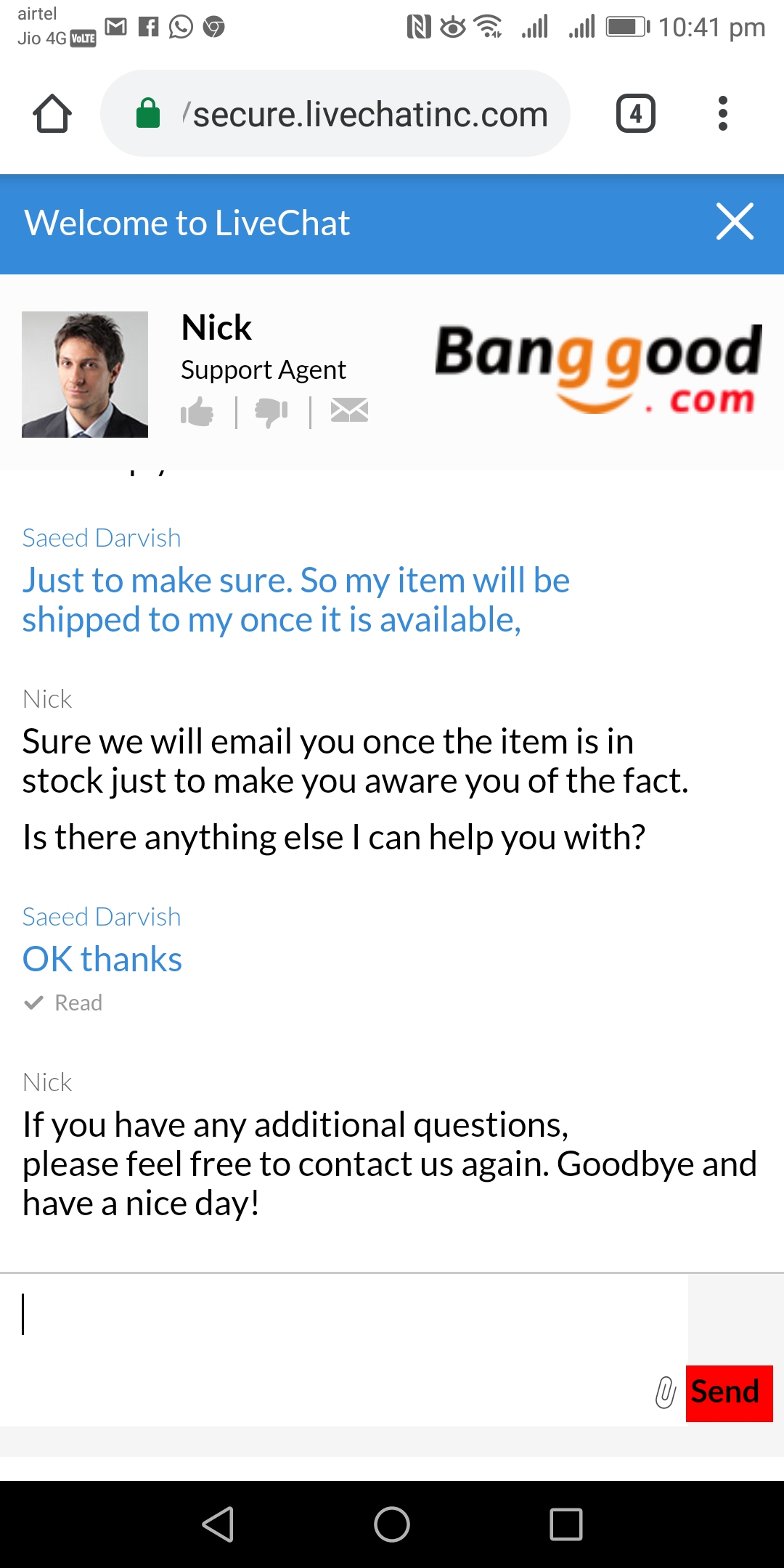Image resolution: width=784 pixels, height=1568 pixels.
Task: Attach a file with the paperclip icon
Action: pyautogui.click(x=665, y=1392)
